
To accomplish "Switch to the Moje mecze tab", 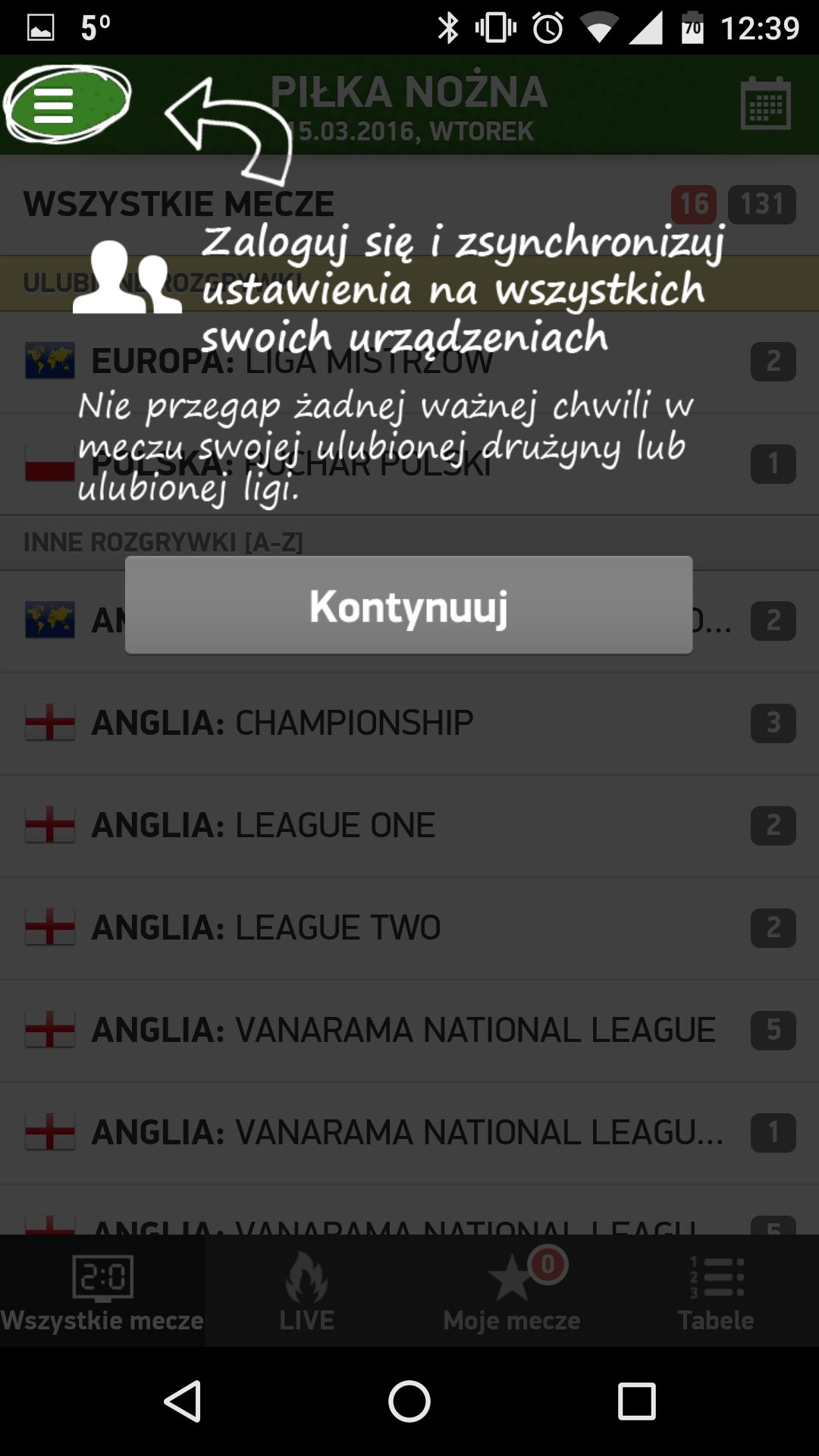I will 512,1291.
